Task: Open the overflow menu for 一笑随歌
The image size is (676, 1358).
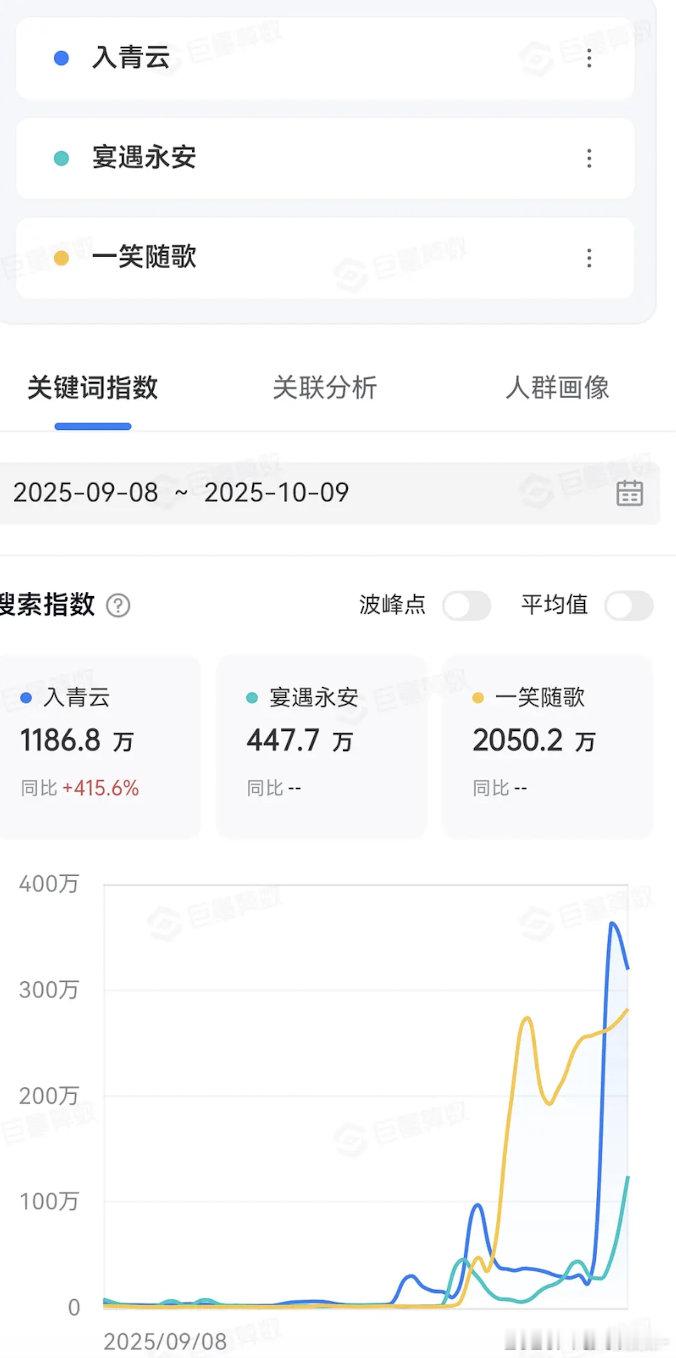Action: coord(589,258)
